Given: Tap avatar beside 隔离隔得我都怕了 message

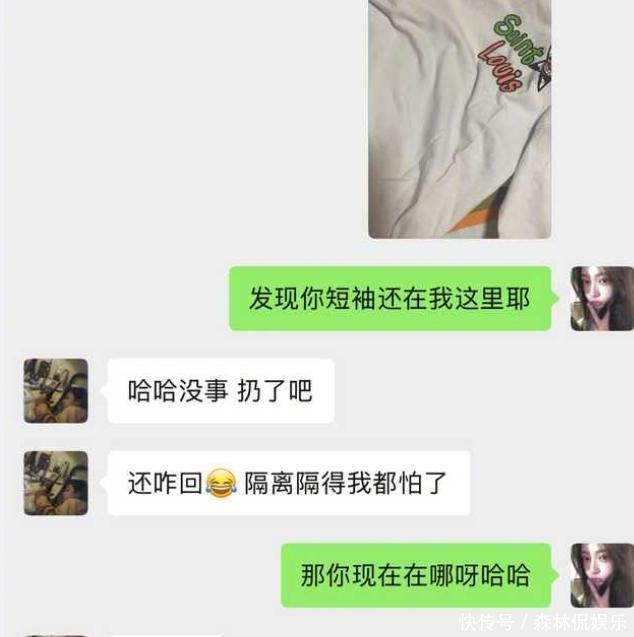Looking at the screenshot, I should click(56, 483).
